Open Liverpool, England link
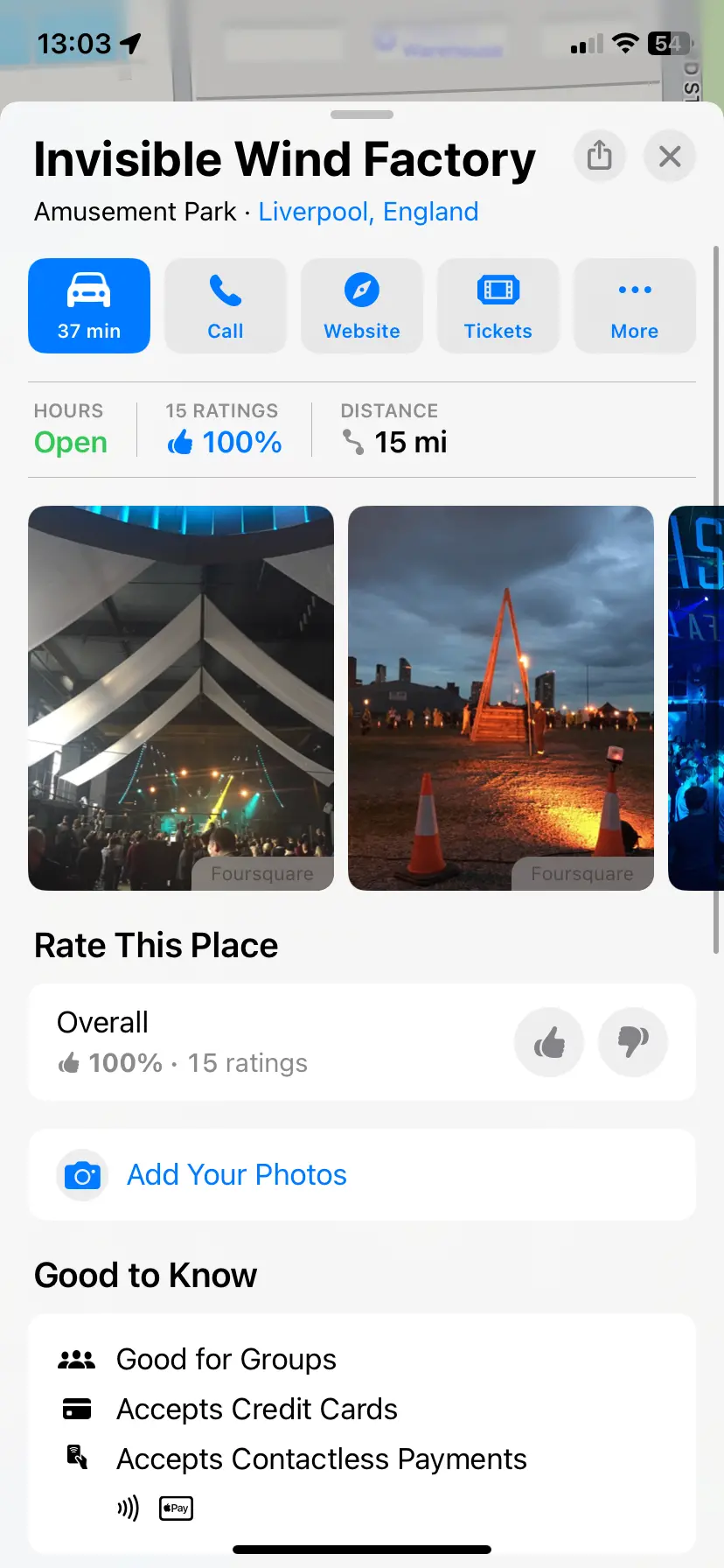This screenshot has width=724, height=1568. pos(368,212)
